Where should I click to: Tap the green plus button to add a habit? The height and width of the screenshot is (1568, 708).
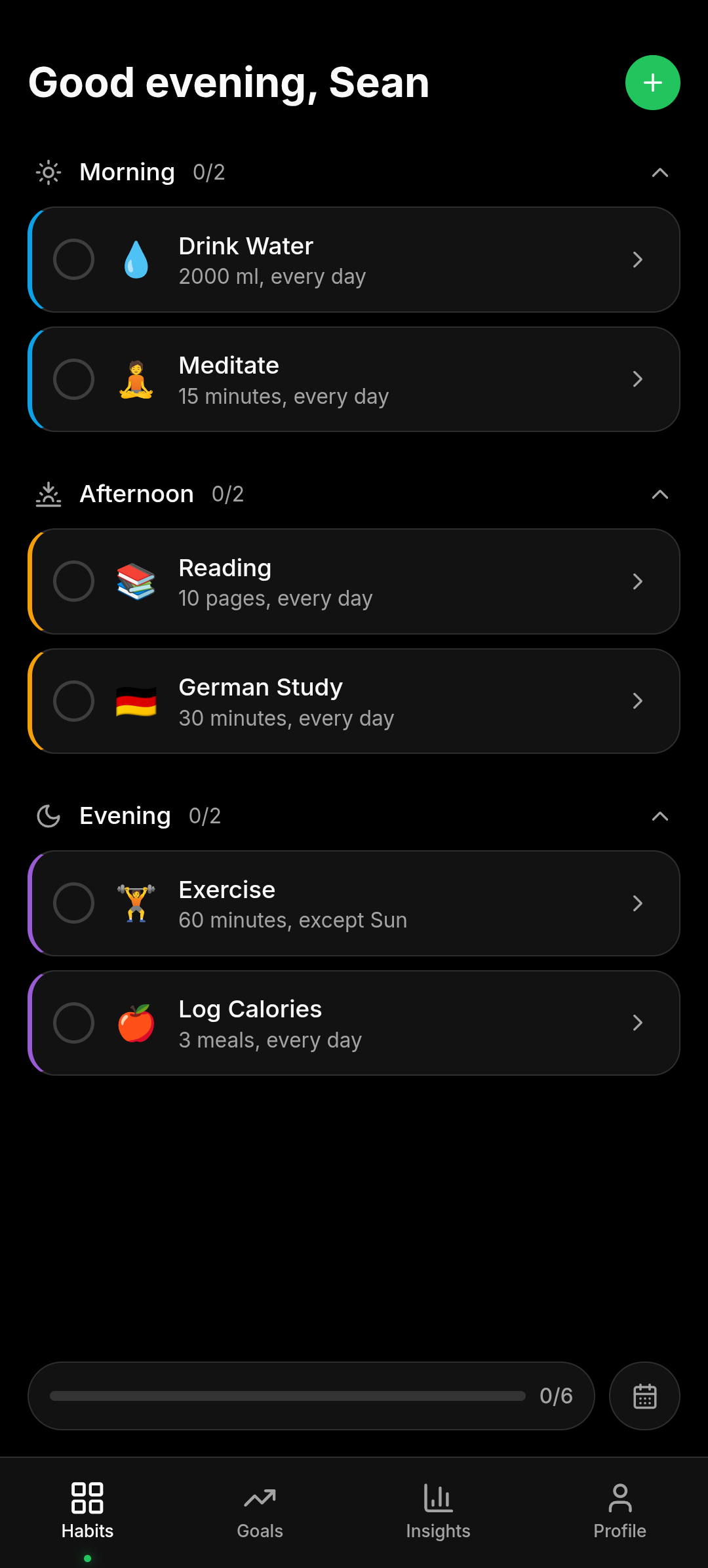point(652,83)
